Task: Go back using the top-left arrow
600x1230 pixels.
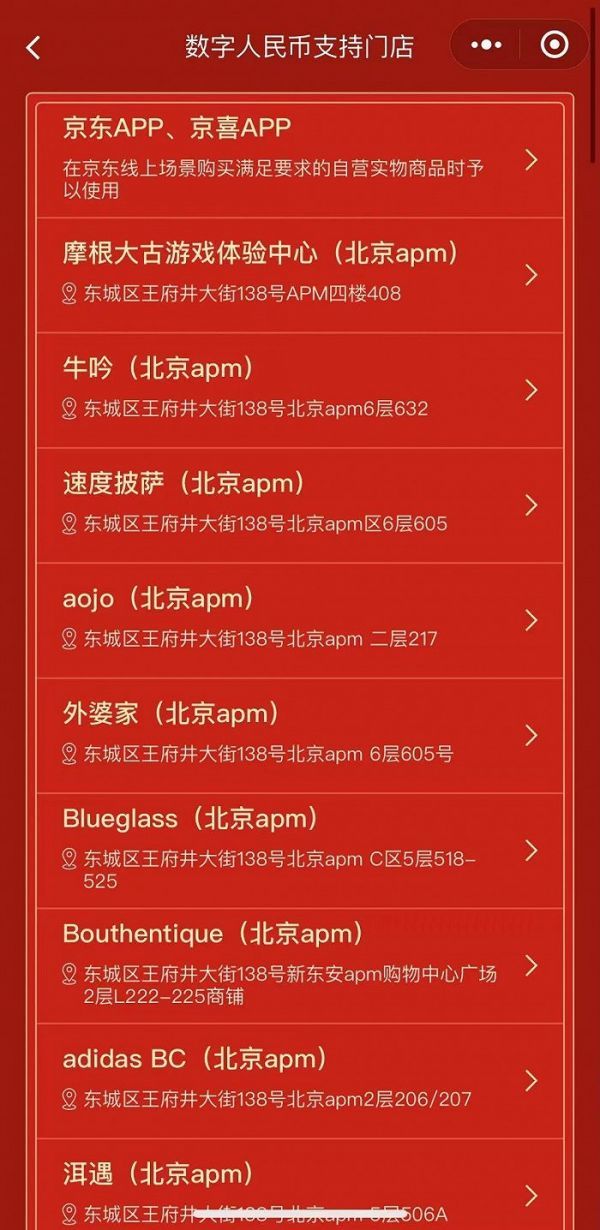Action: (33, 47)
